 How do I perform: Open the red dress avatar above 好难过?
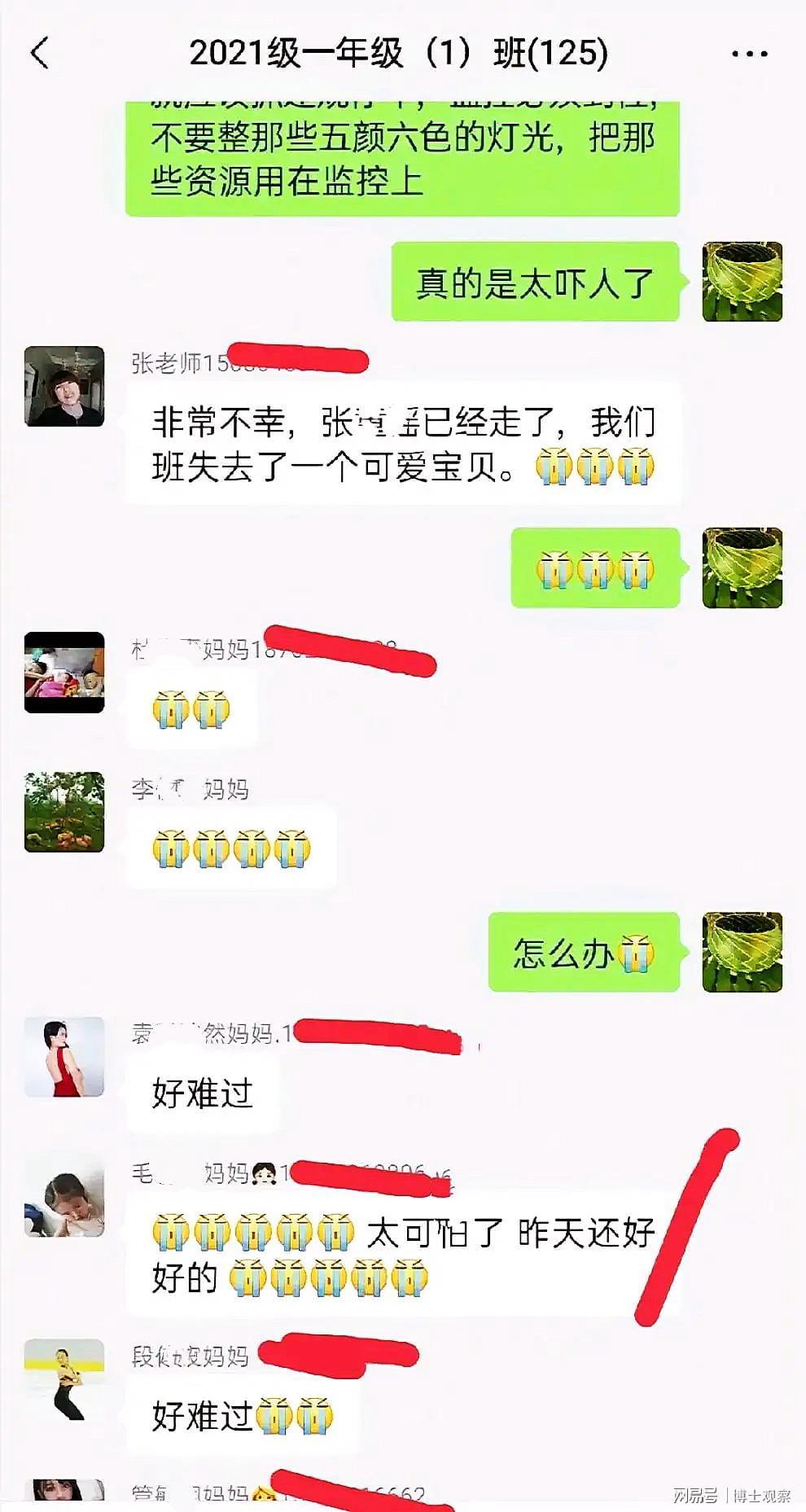[x=64, y=1057]
